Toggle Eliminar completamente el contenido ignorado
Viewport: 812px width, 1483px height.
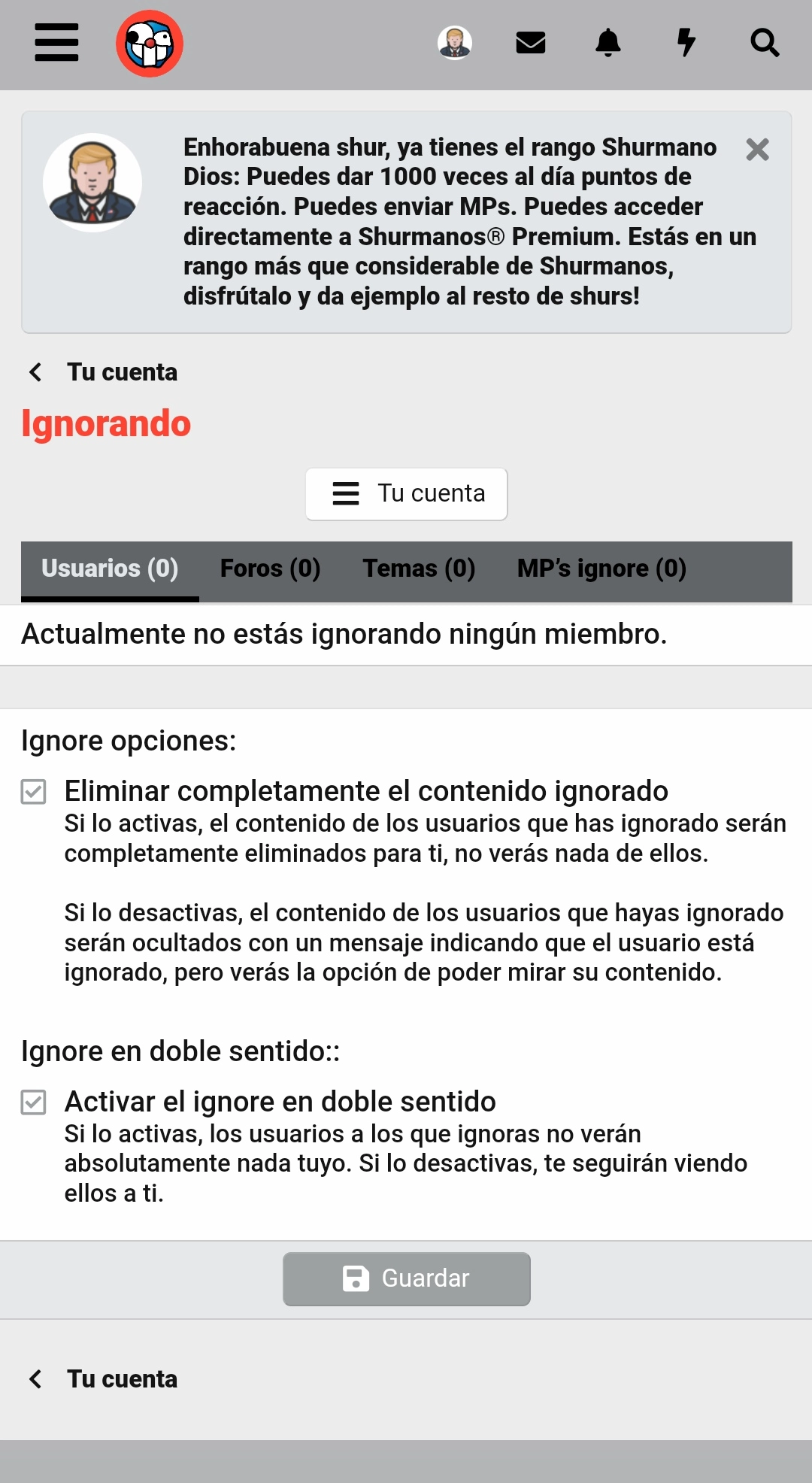click(x=33, y=792)
